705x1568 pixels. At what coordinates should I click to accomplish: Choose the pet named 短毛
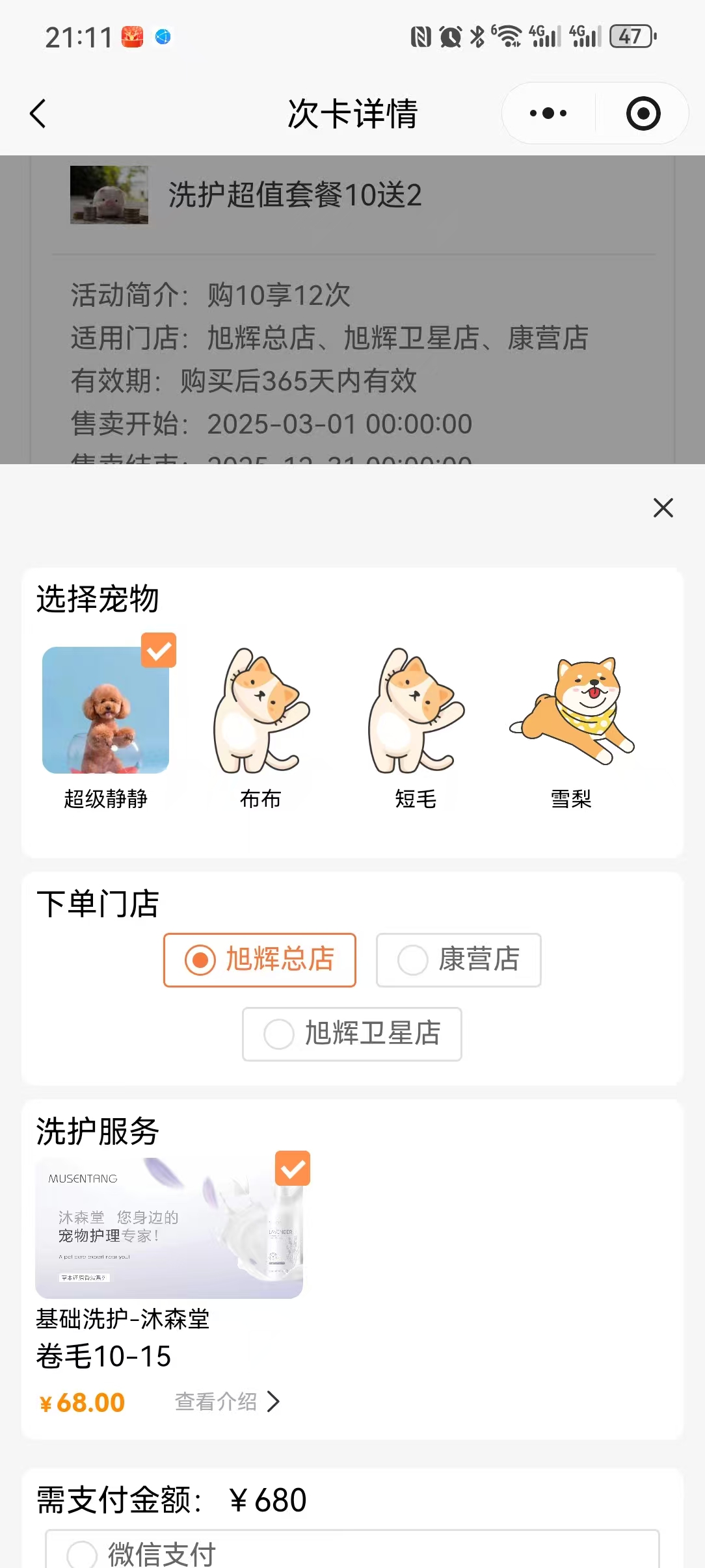416,711
